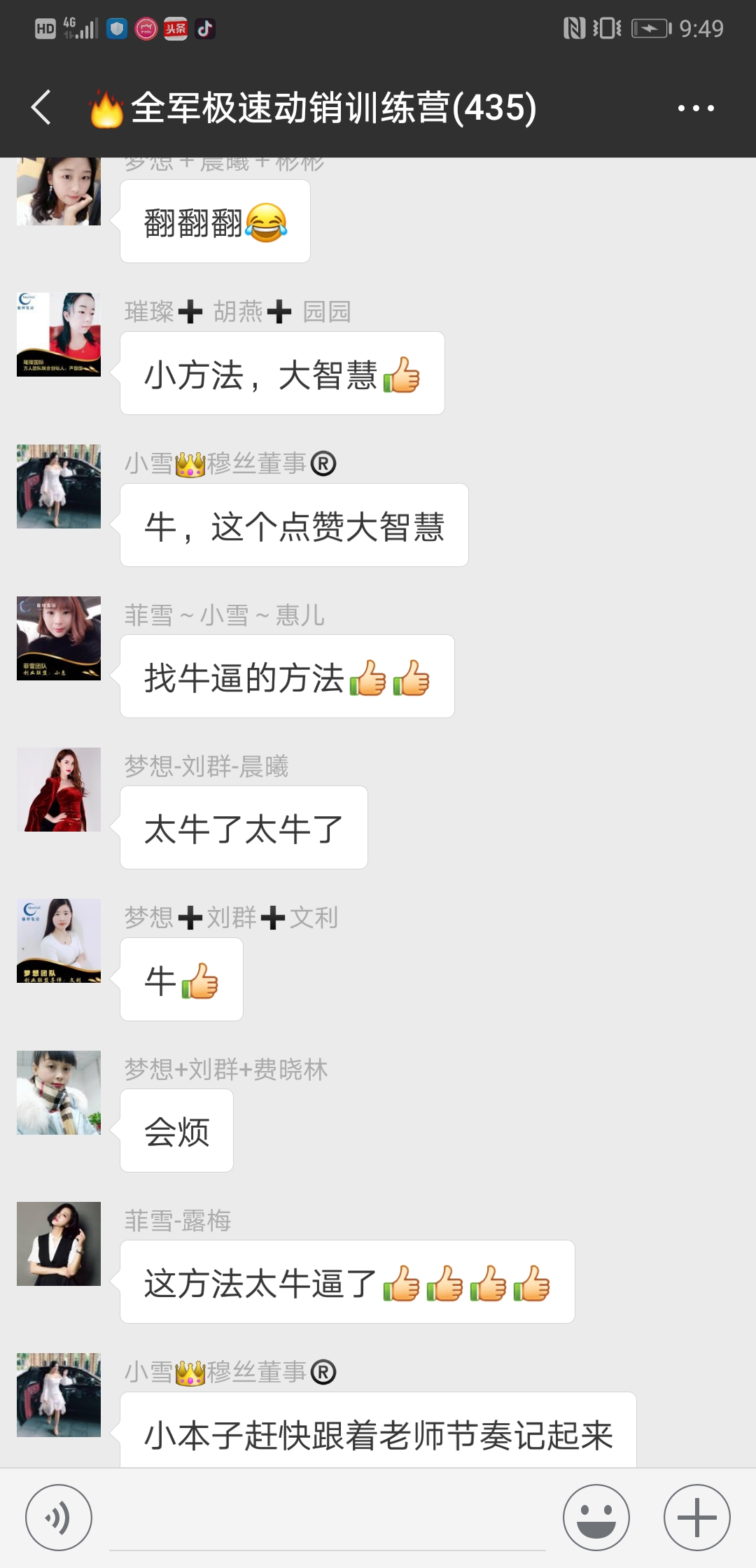Open avatar next to 牛，这个点赞大智慧
Viewport: 756px width, 1568px height.
[59, 486]
